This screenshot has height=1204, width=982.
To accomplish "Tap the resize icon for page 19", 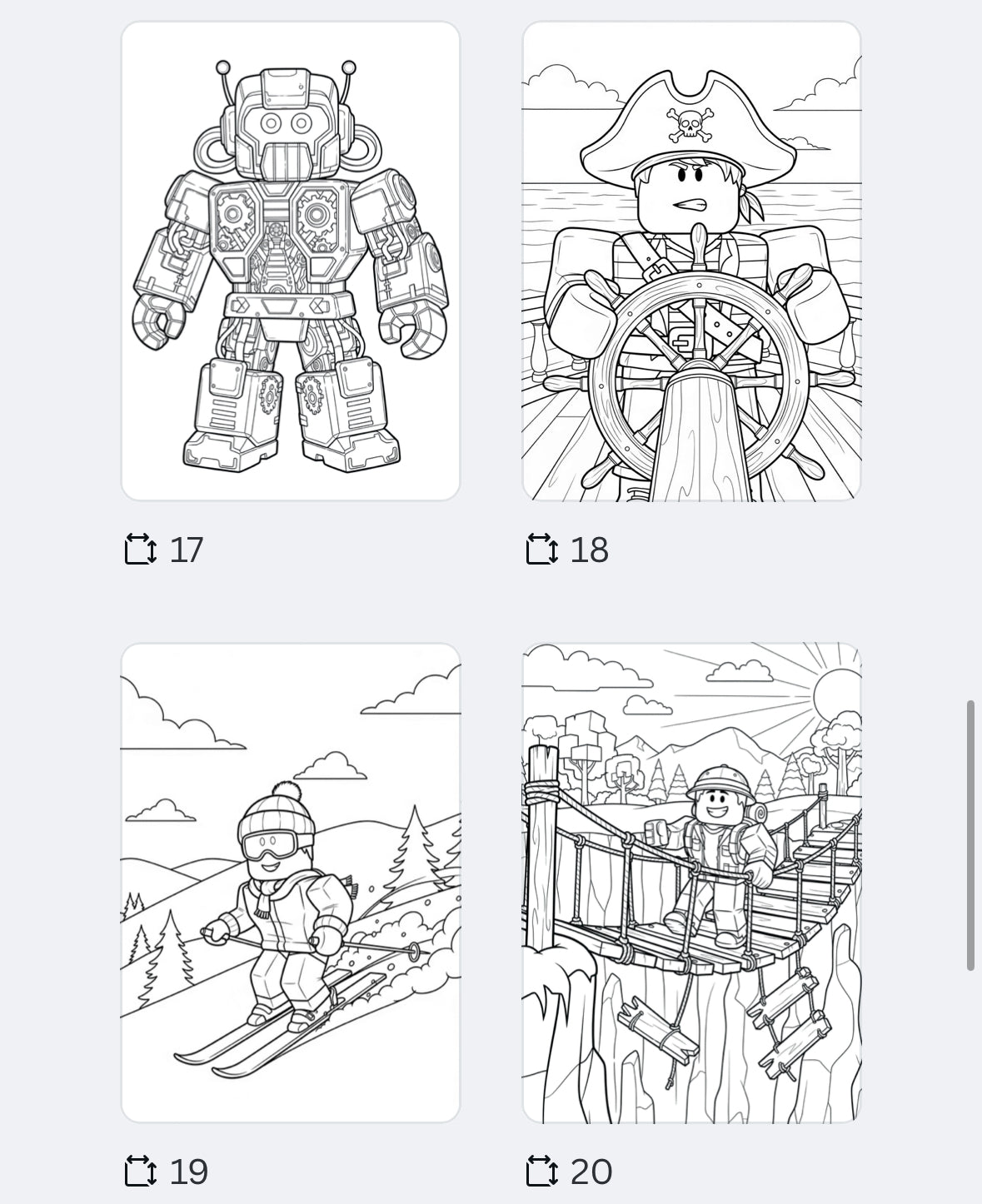I will [141, 1172].
